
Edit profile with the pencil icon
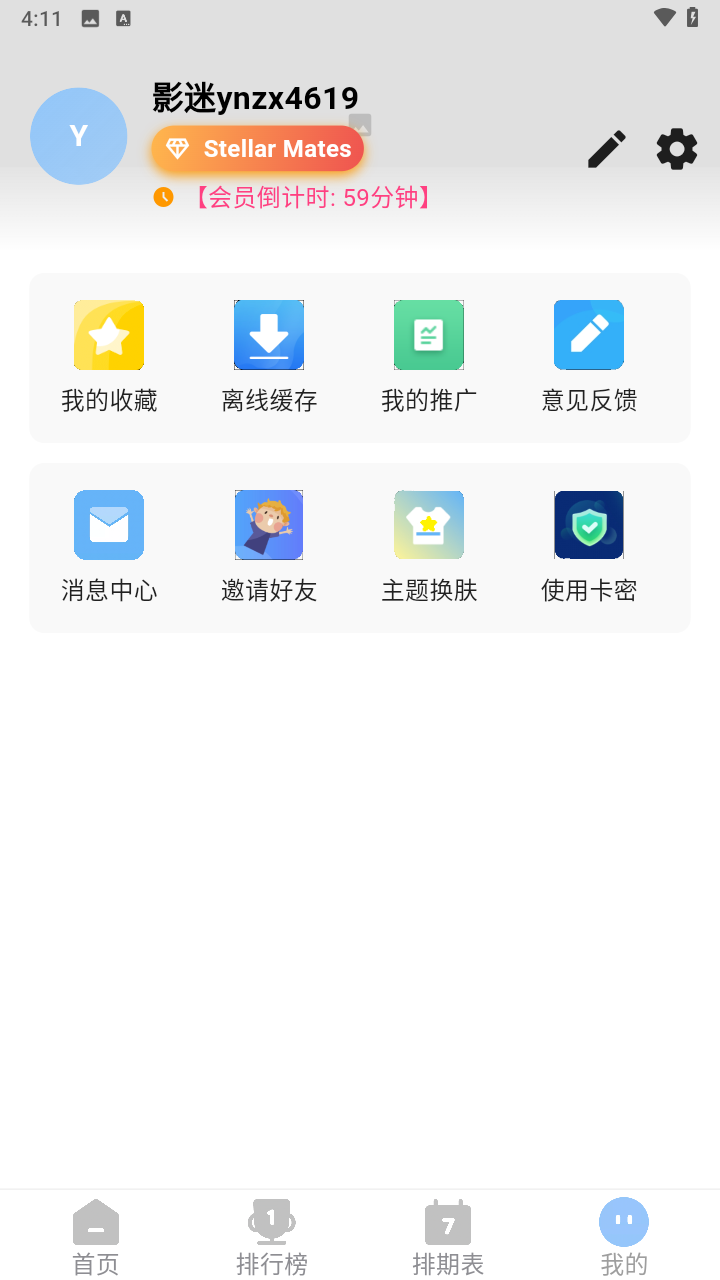pos(606,149)
